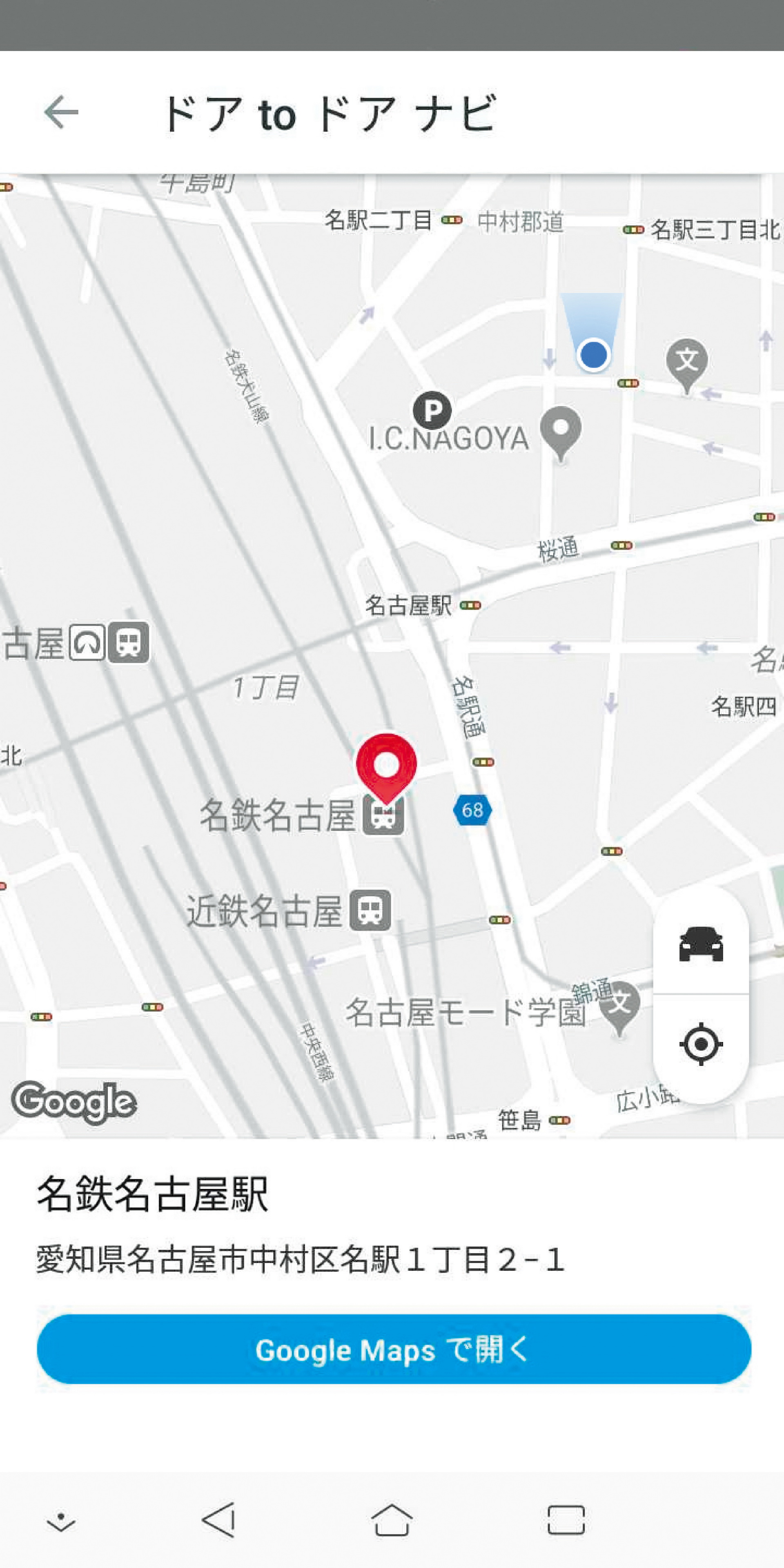
Task: Go back using the top-left arrow
Action: [62, 113]
